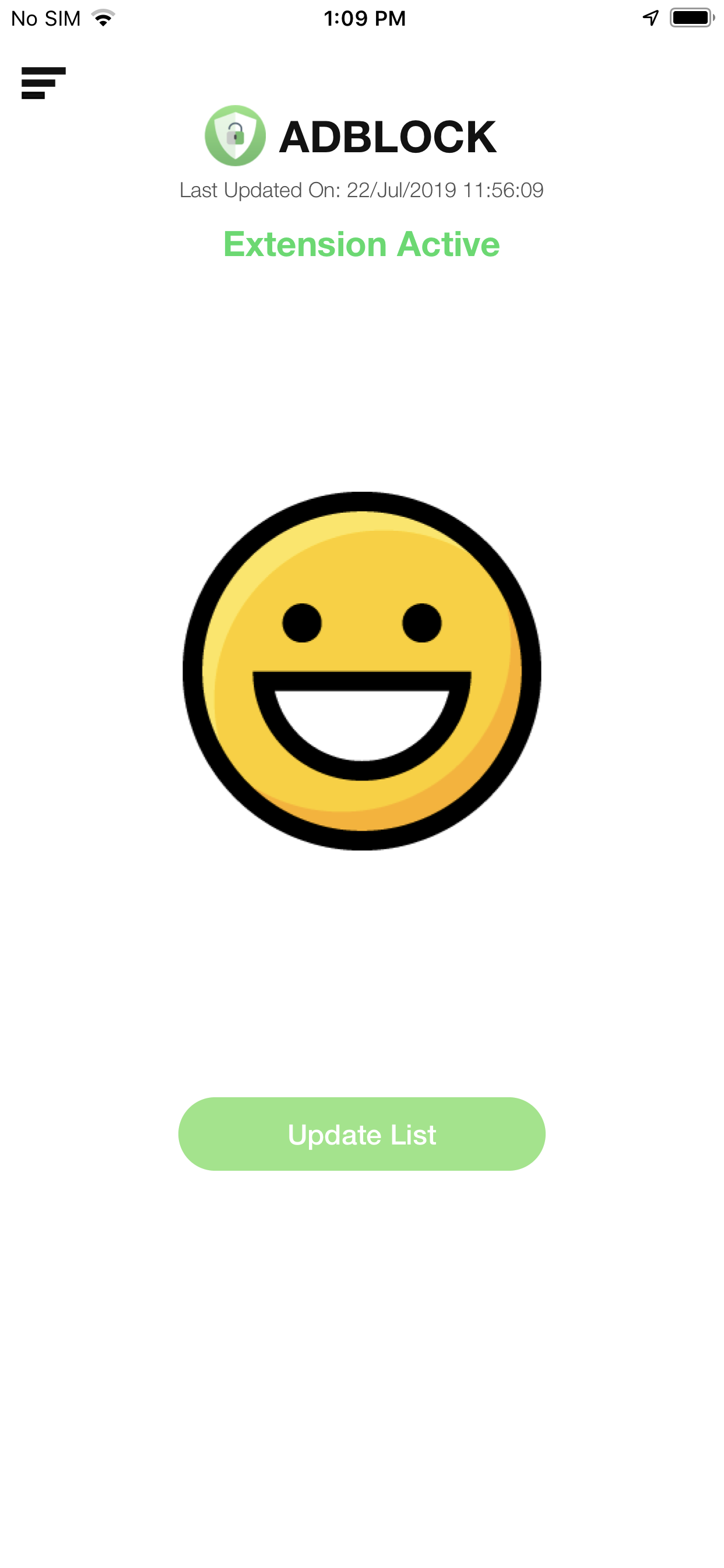Click the green Extension Active text
The height and width of the screenshot is (1568, 724).
tap(362, 243)
